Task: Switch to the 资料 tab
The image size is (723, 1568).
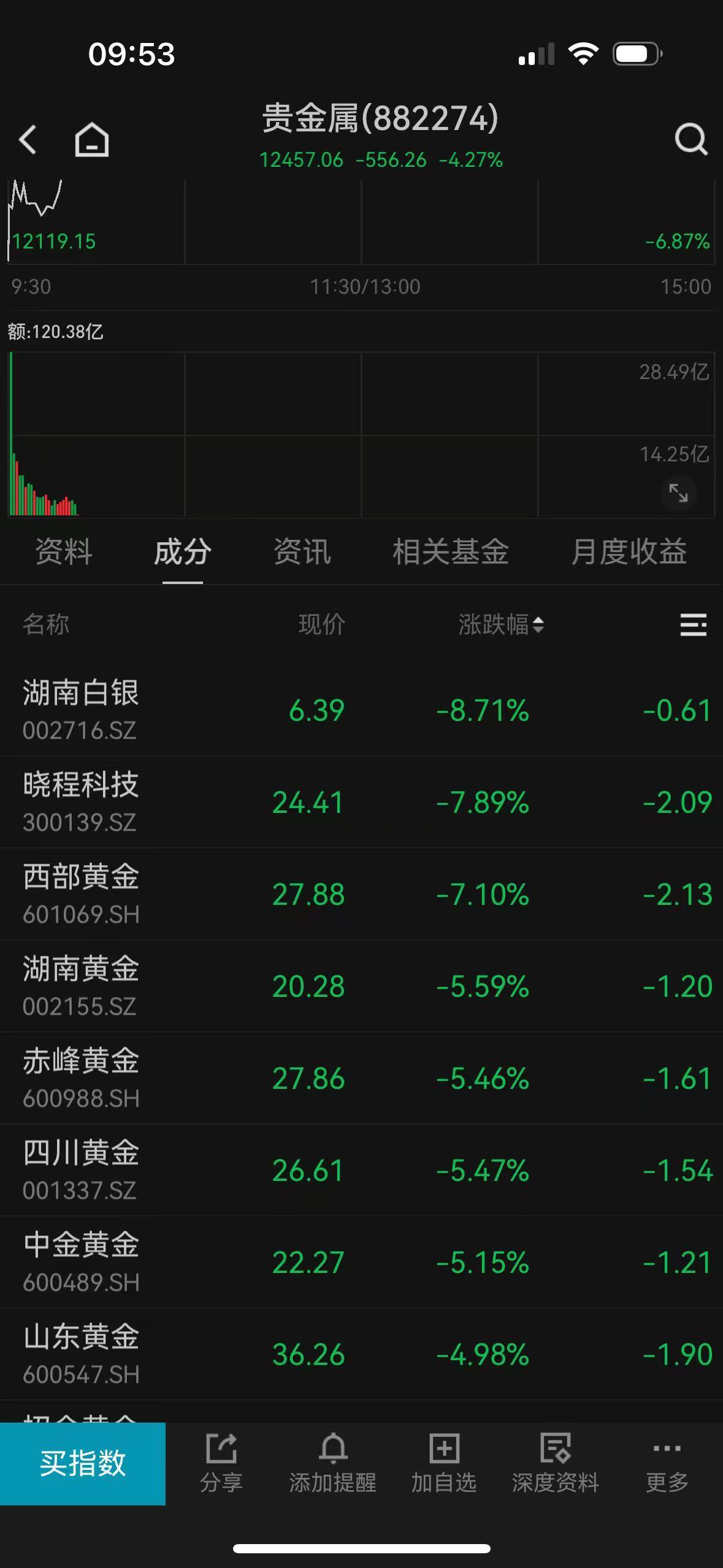Action: (x=63, y=552)
